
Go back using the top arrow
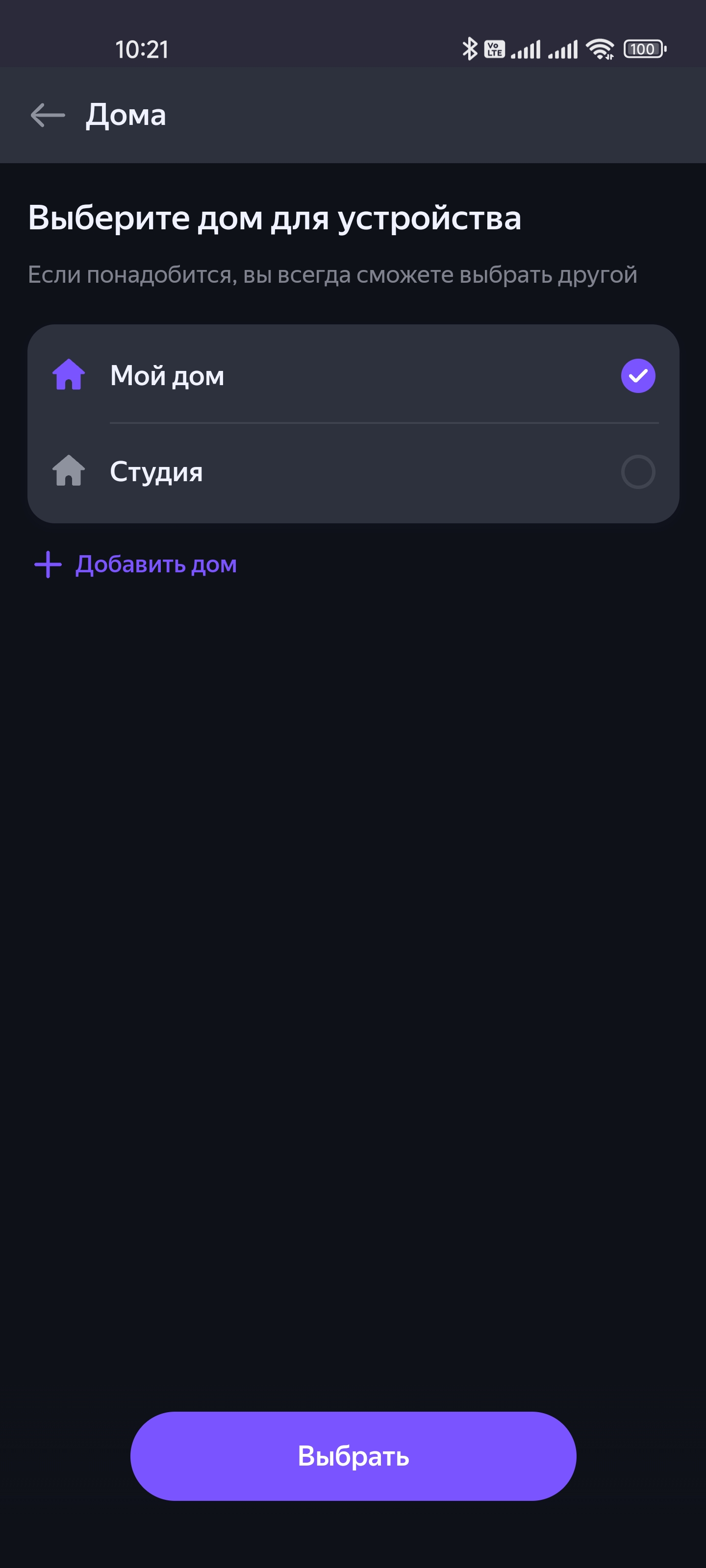(x=48, y=115)
